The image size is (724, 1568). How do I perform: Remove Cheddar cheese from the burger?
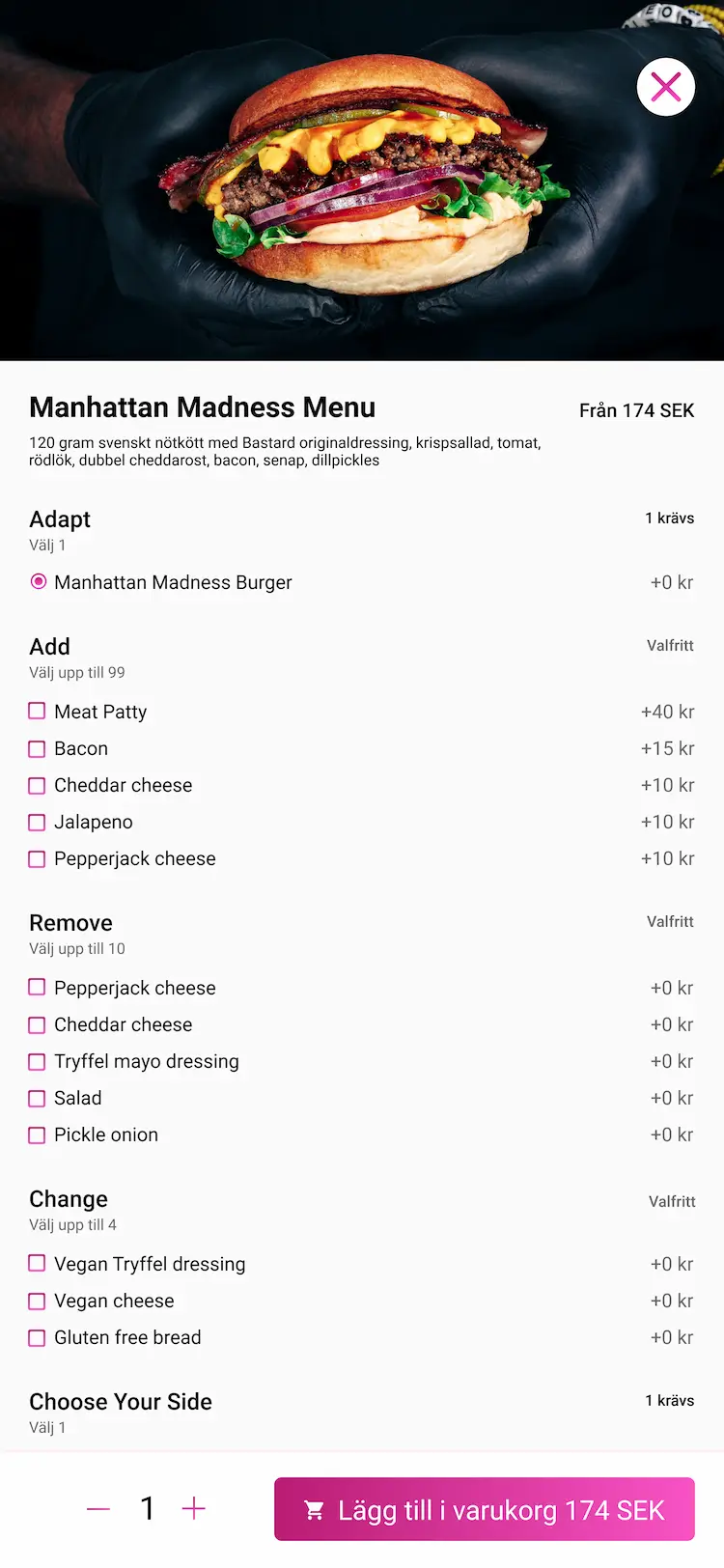pyautogui.click(x=38, y=1024)
